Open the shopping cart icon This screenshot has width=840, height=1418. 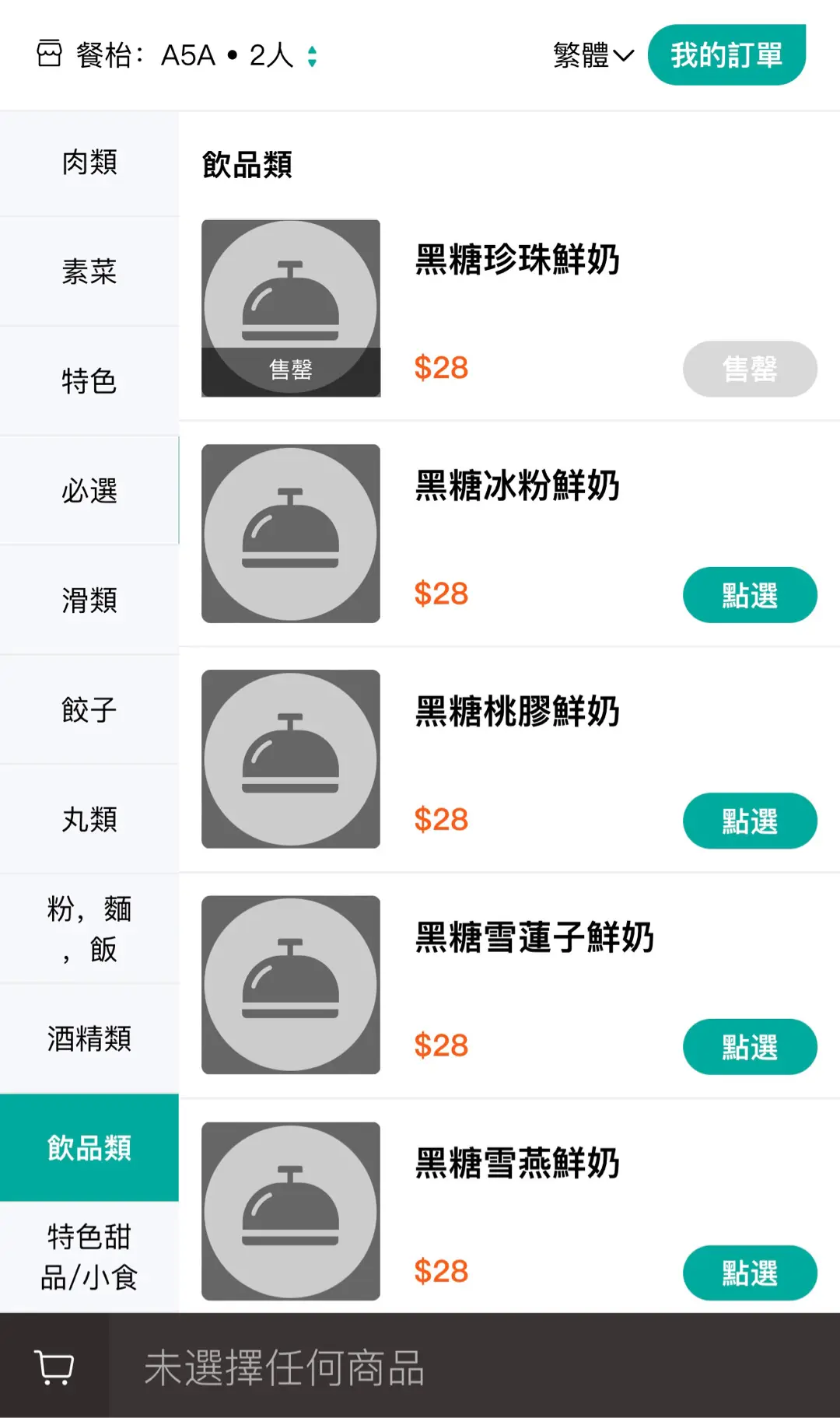coord(54,1367)
